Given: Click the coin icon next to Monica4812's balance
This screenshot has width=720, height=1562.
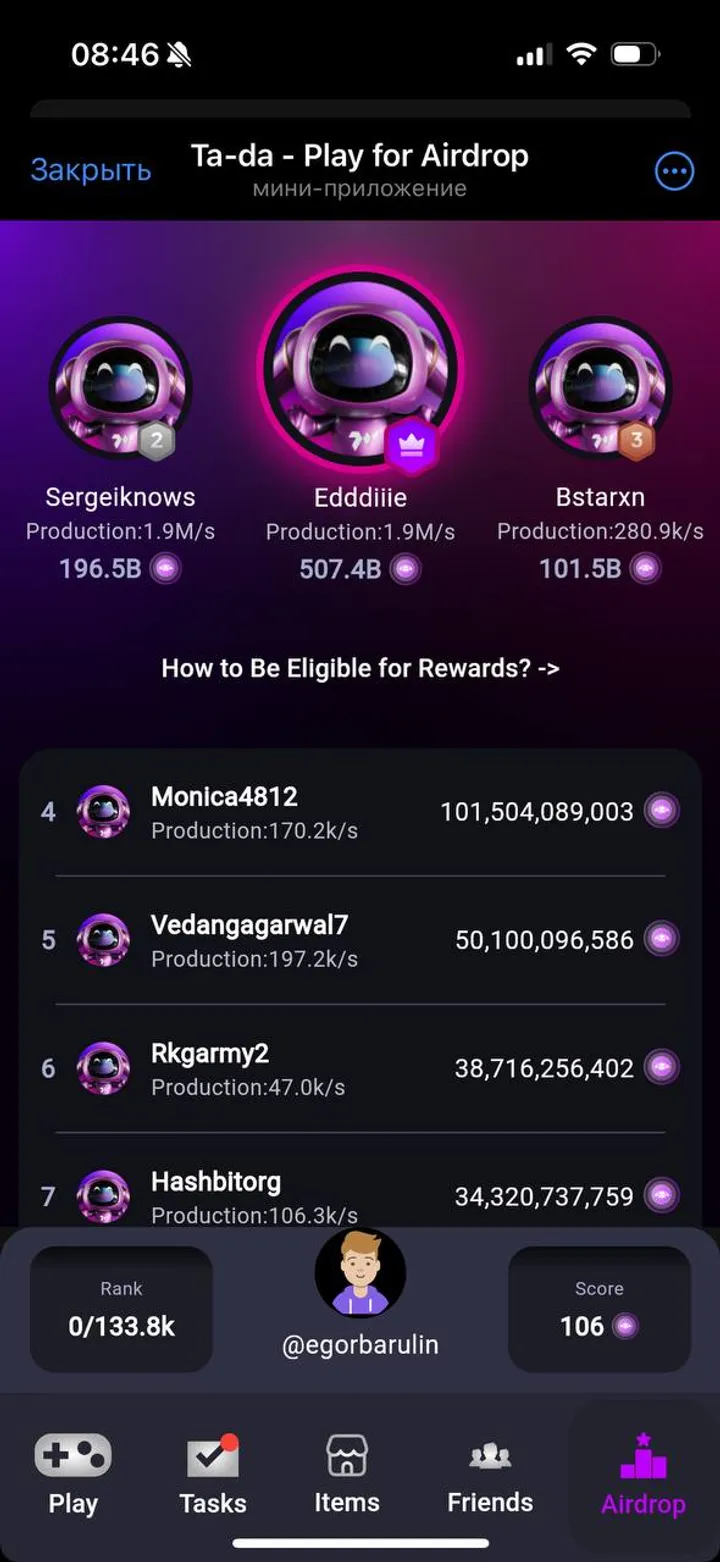Looking at the screenshot, I should pos(661,811).
